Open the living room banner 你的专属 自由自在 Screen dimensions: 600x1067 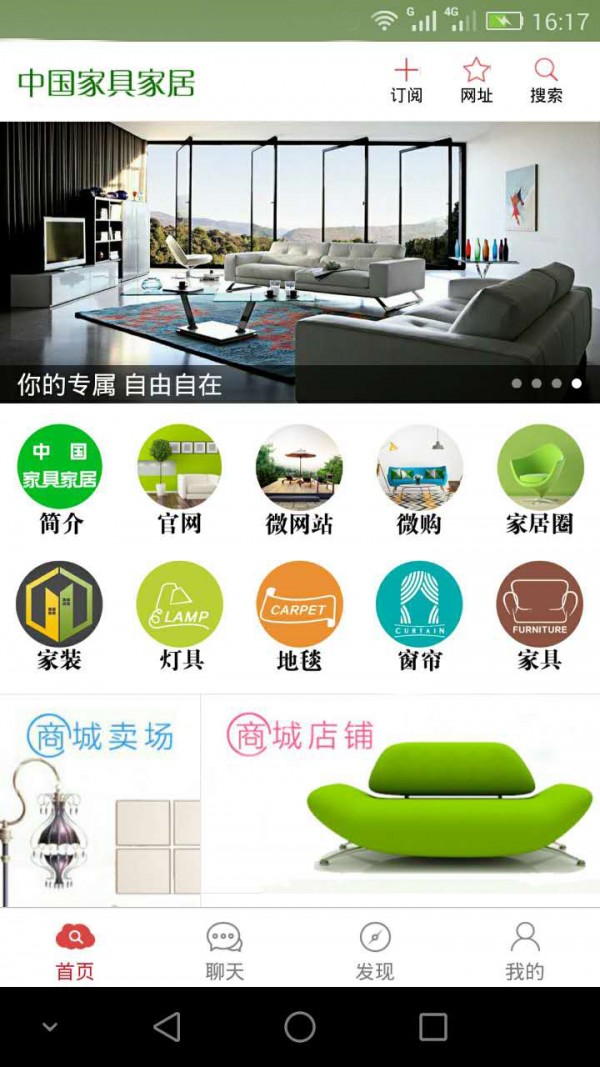[300, 260]
